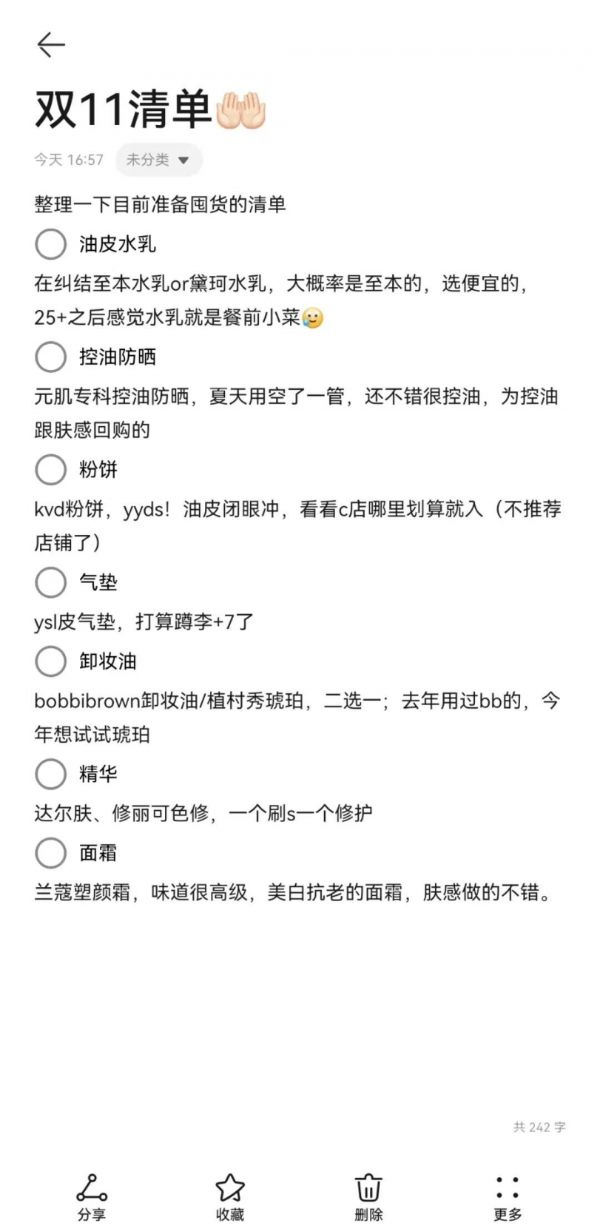Check off the 油皮水乳 item
Viewport: 600px width, 1226px height.
coord(50,245)
